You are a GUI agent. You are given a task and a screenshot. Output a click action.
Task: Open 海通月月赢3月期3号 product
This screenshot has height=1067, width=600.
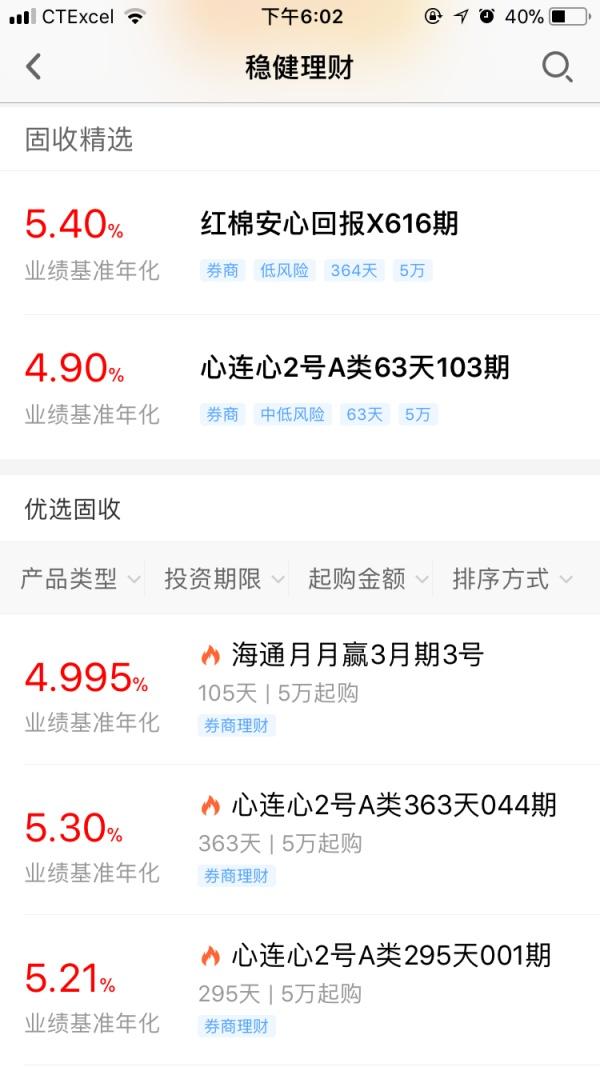pos(300,689)
